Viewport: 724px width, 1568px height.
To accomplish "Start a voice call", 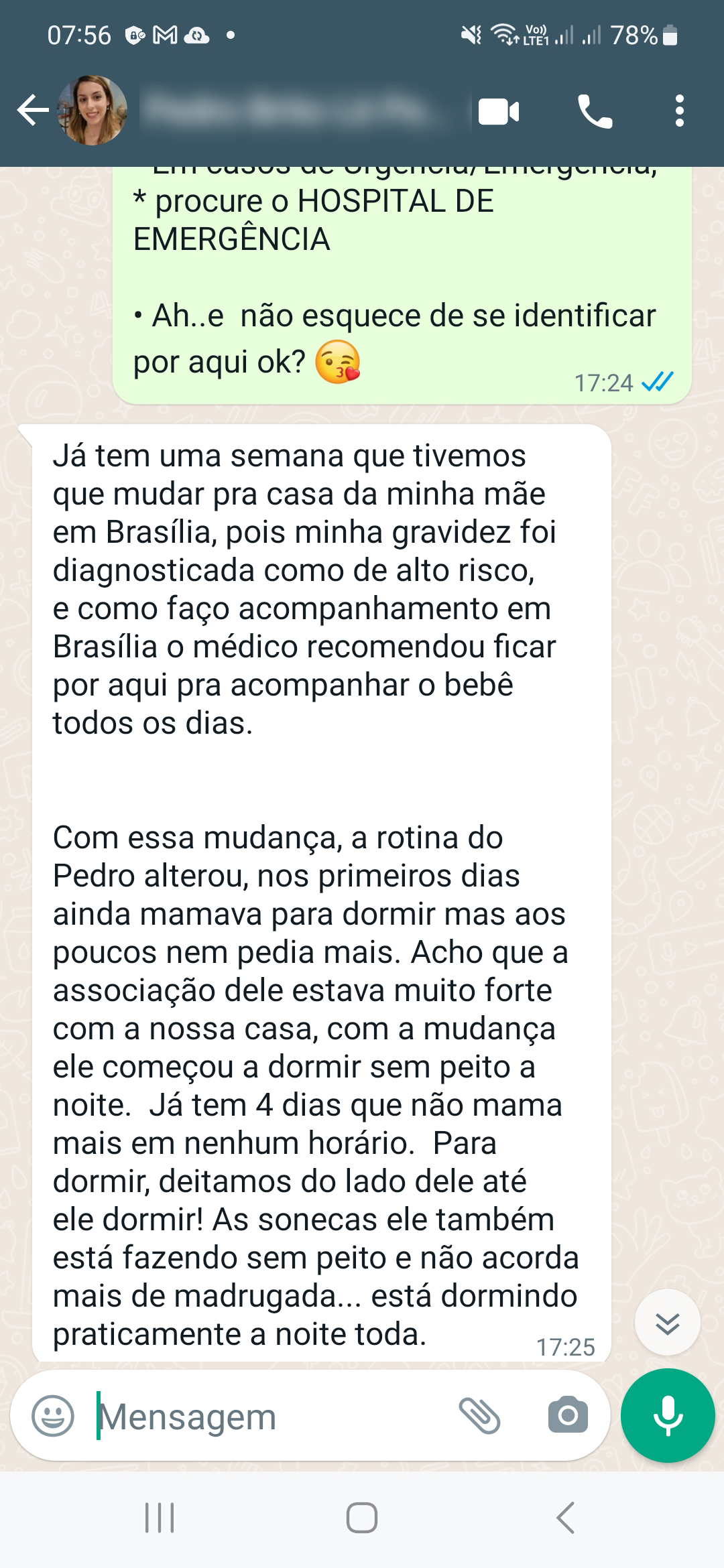I will [x=595, y=112].
